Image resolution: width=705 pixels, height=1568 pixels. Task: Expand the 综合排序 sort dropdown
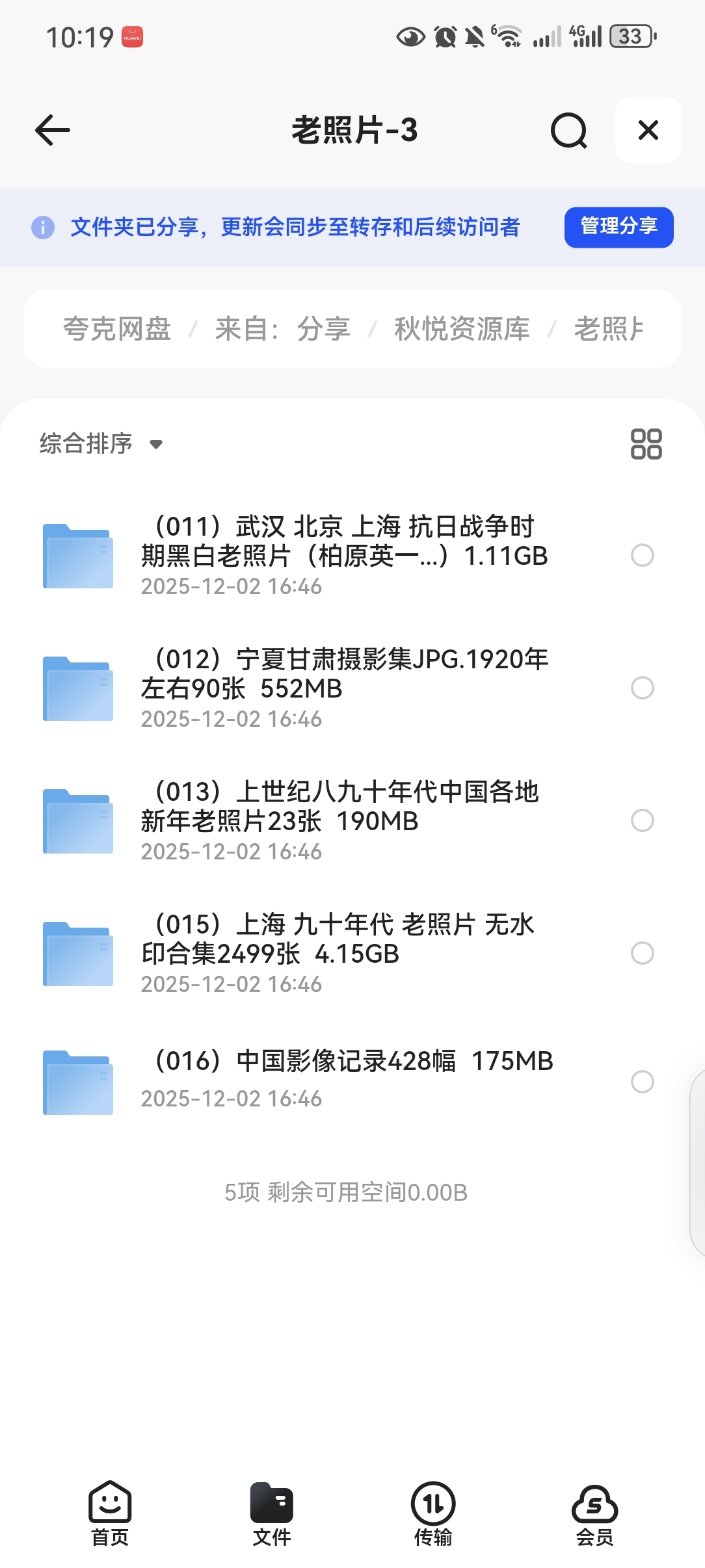click(x=101, y=444)
